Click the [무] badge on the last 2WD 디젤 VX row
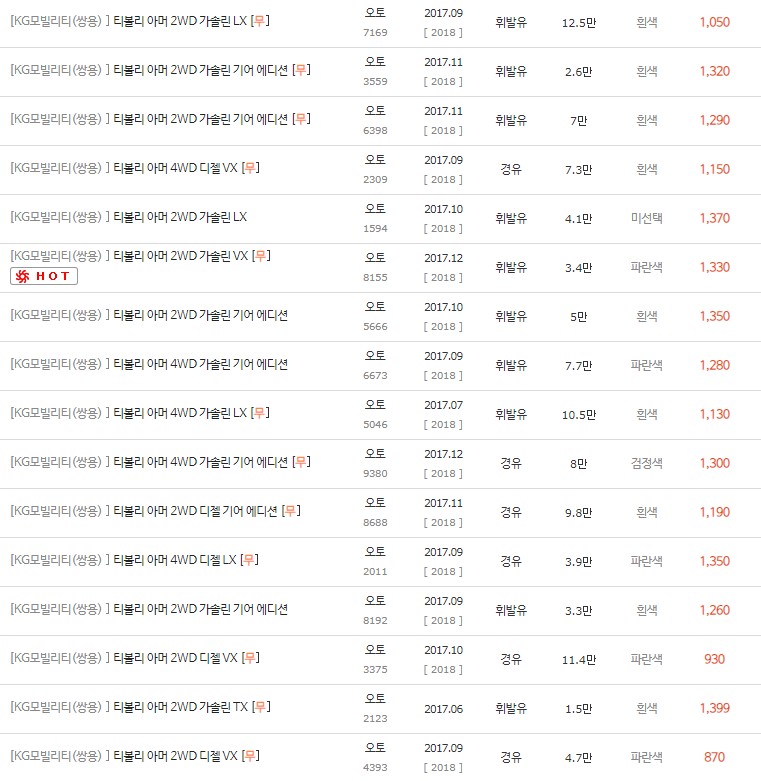761x781 pixels. tap(250, 757)
